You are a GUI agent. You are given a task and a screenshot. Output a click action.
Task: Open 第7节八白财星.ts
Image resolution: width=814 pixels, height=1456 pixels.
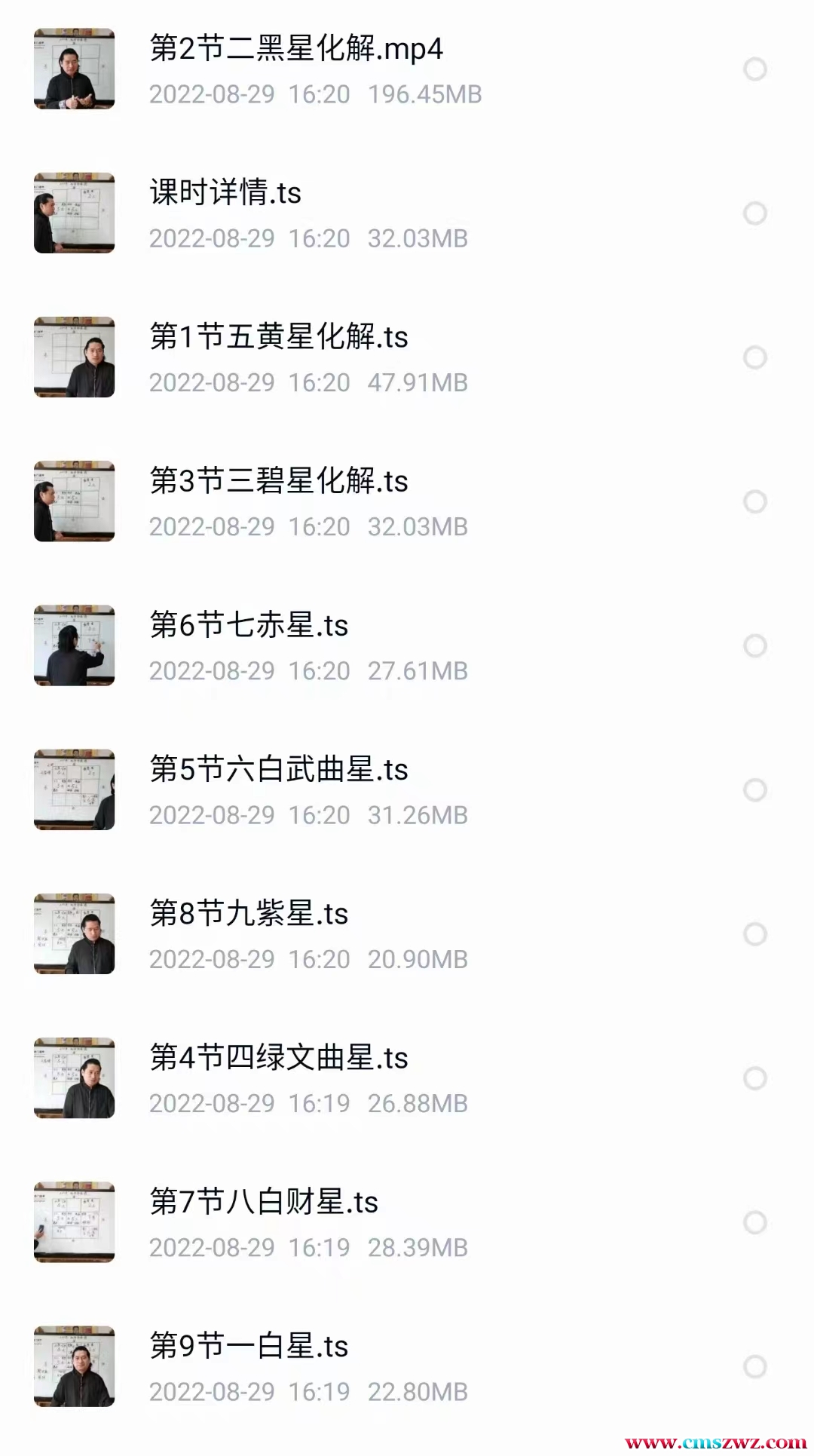(x=264, y=1201)
